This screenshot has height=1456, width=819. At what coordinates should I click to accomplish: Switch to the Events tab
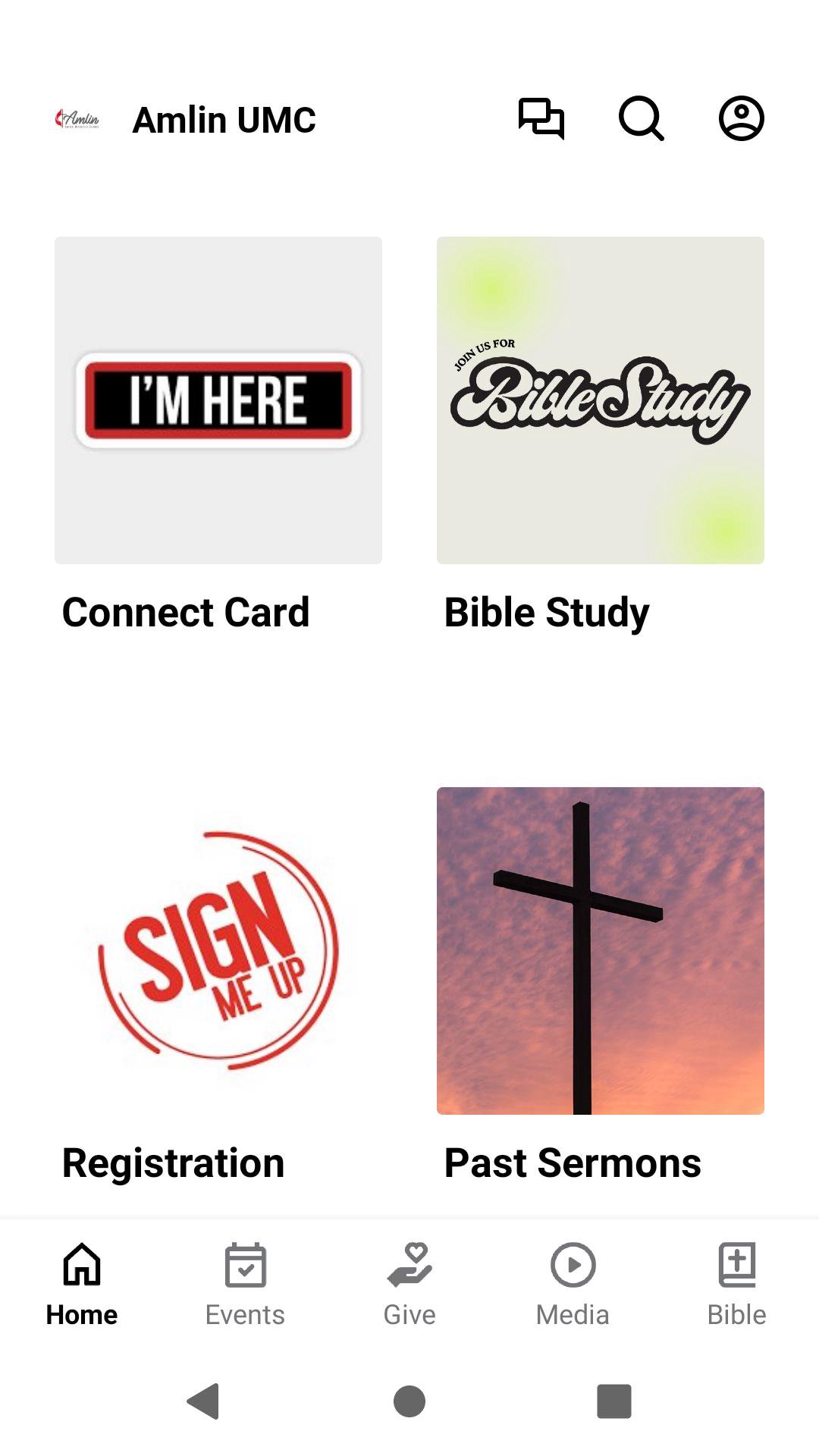coord(245,1283)
